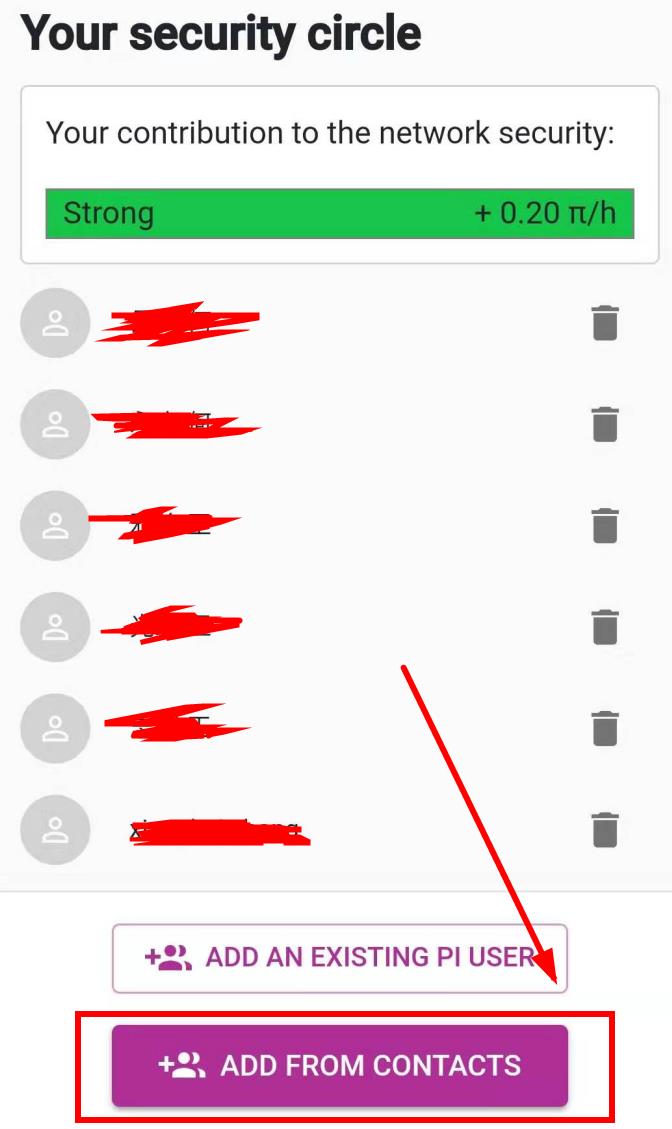Delete the last member in the list
Viewport: 672px width, 1129px height.
coord(605,830)
